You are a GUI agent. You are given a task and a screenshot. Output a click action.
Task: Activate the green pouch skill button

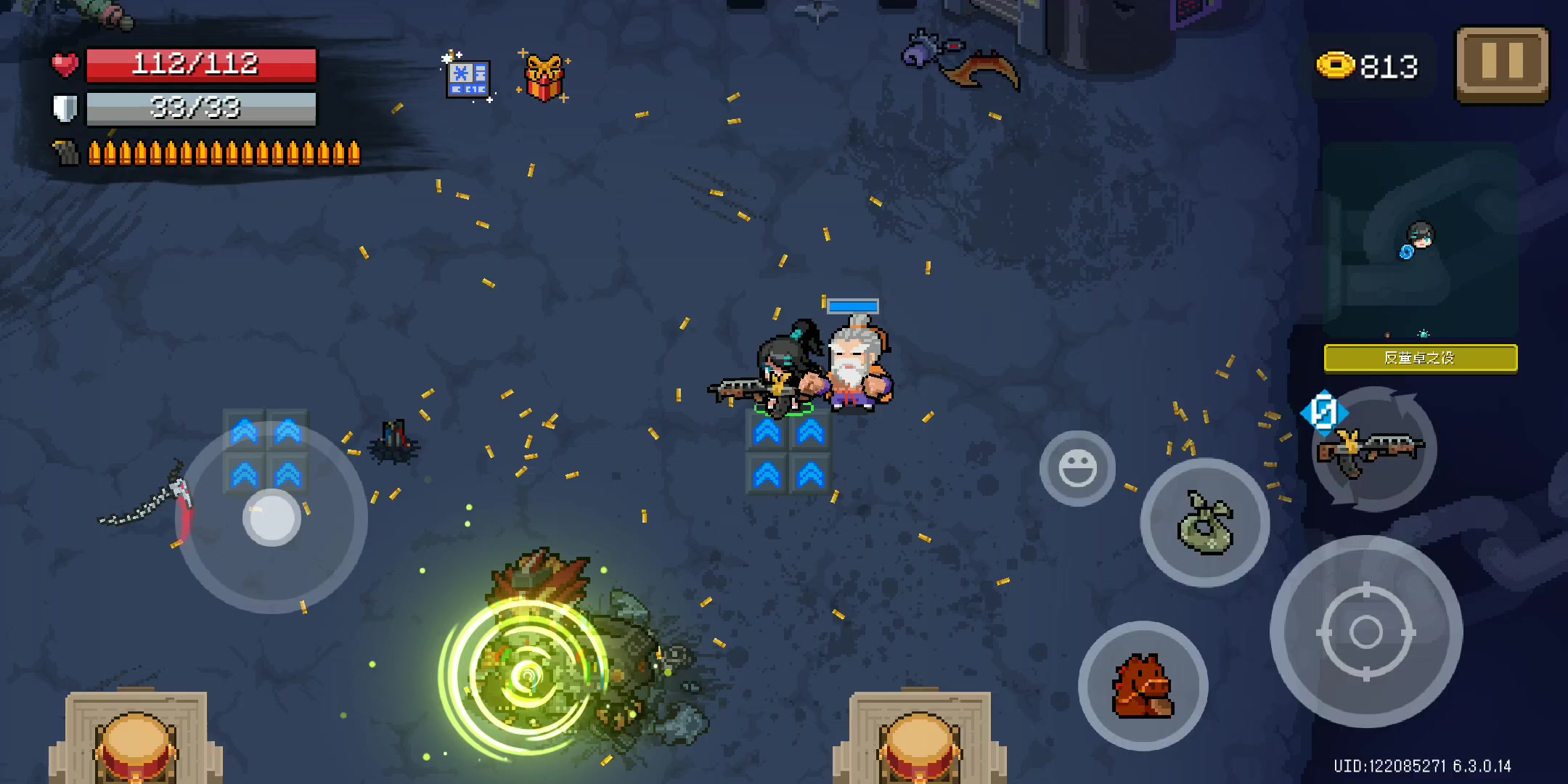pos(1205,523)
